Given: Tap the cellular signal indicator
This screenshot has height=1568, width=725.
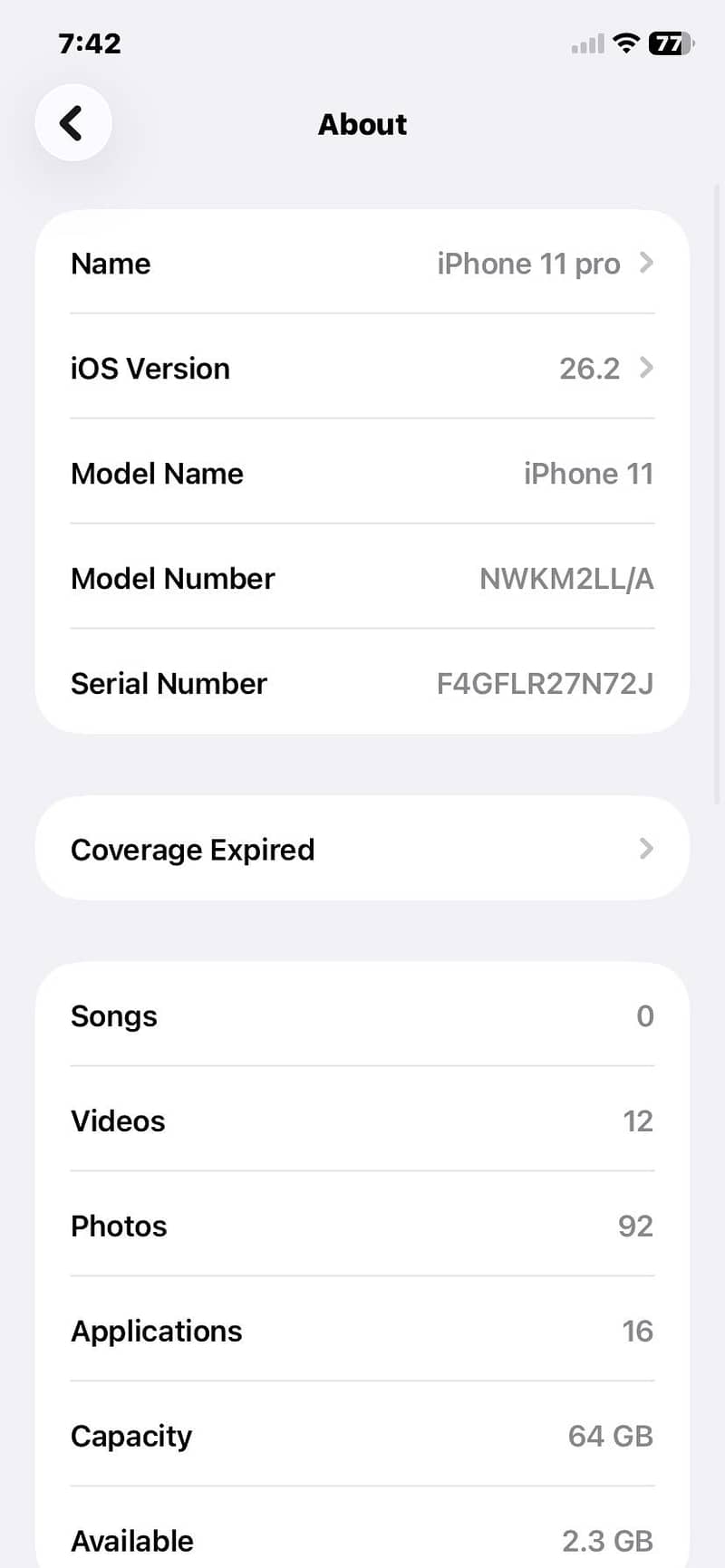Looking at the screenshot, I should (587, 43).
